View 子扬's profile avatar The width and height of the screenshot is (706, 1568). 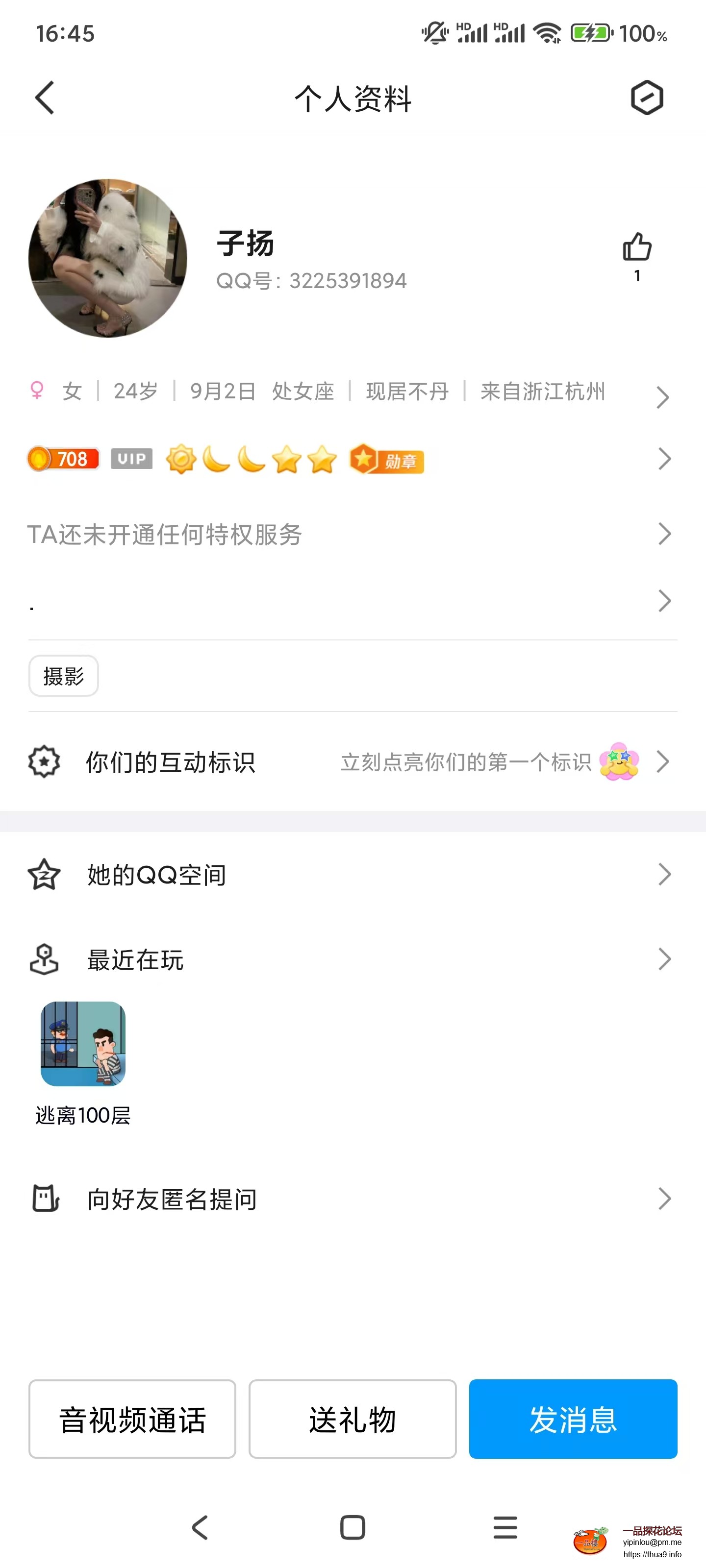(x=108, y=258)
